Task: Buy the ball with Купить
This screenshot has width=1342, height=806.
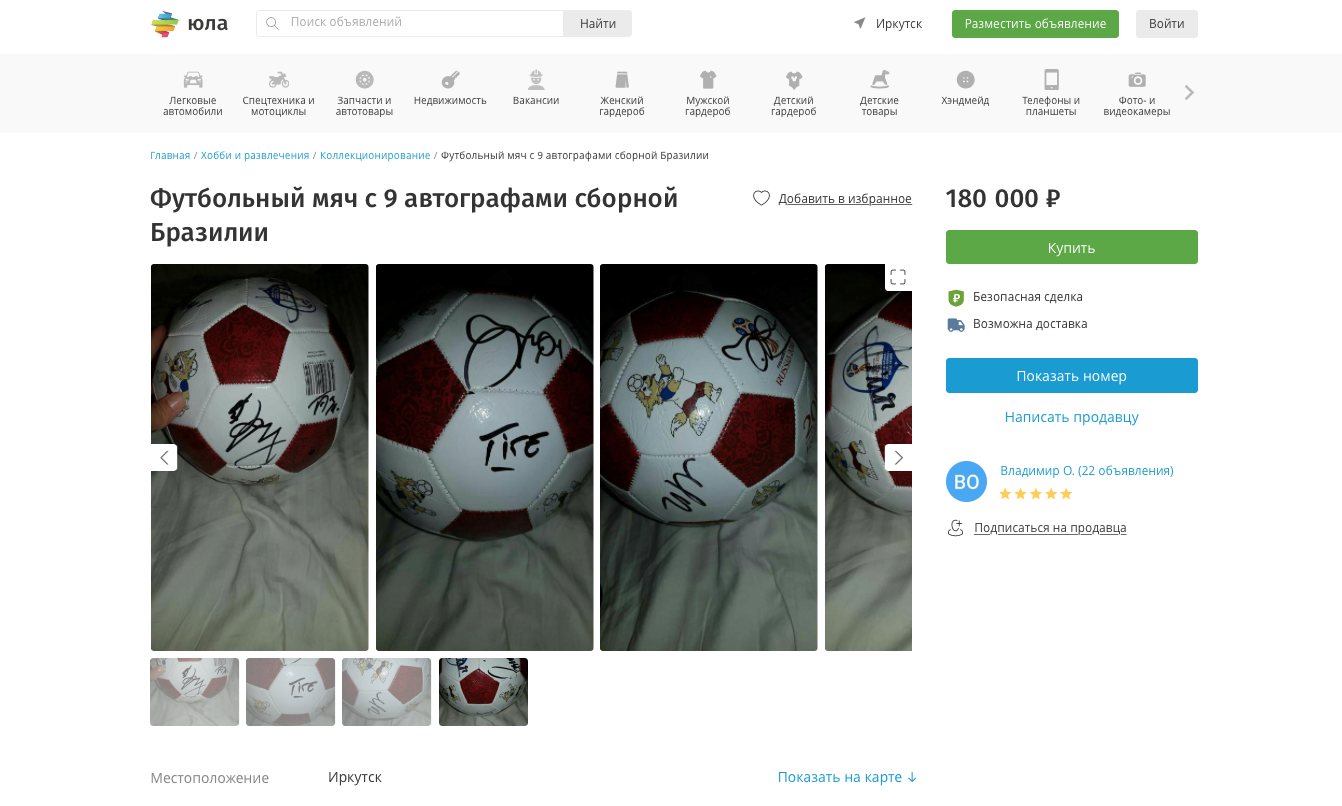Action: click(x=1071, y=247)
